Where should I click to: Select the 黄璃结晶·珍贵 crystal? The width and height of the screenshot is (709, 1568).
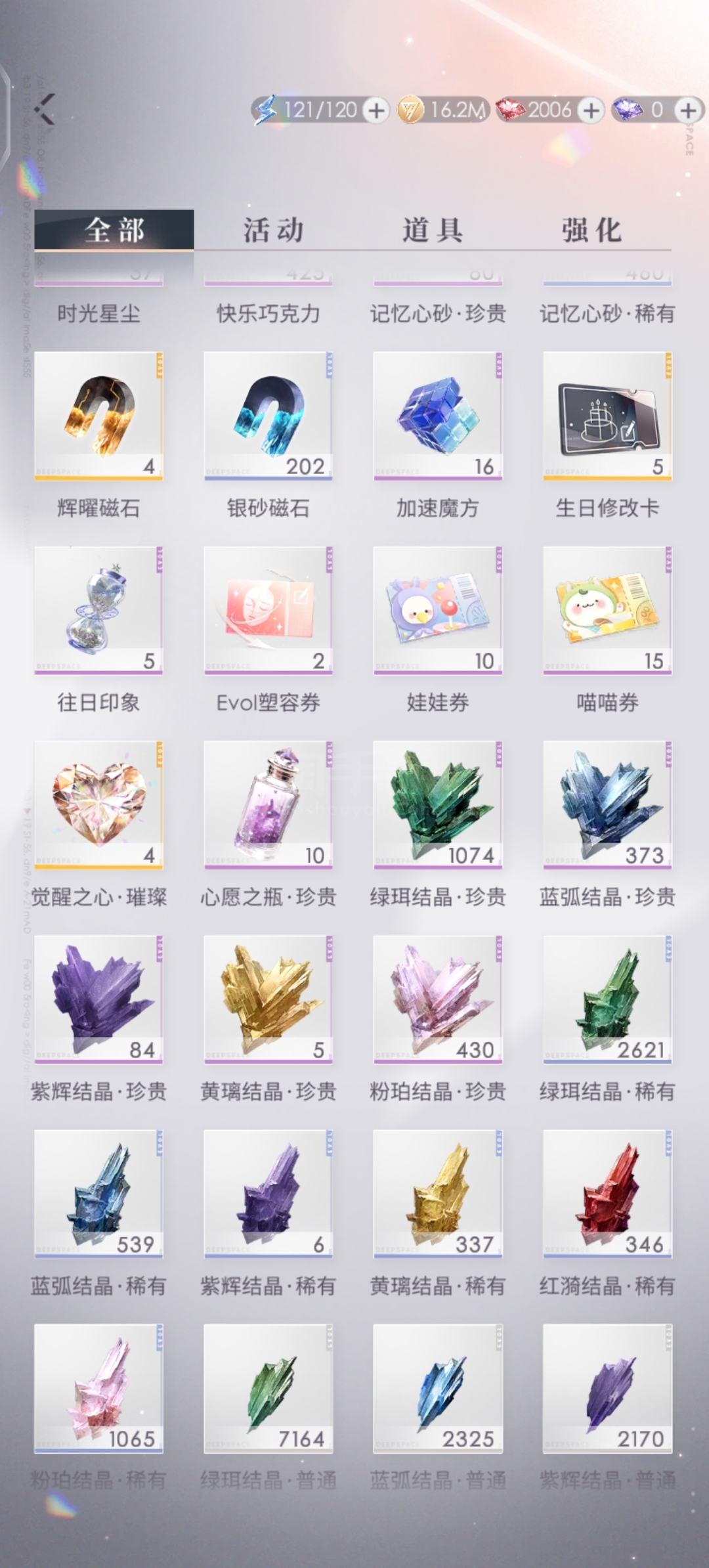point(268,999)
